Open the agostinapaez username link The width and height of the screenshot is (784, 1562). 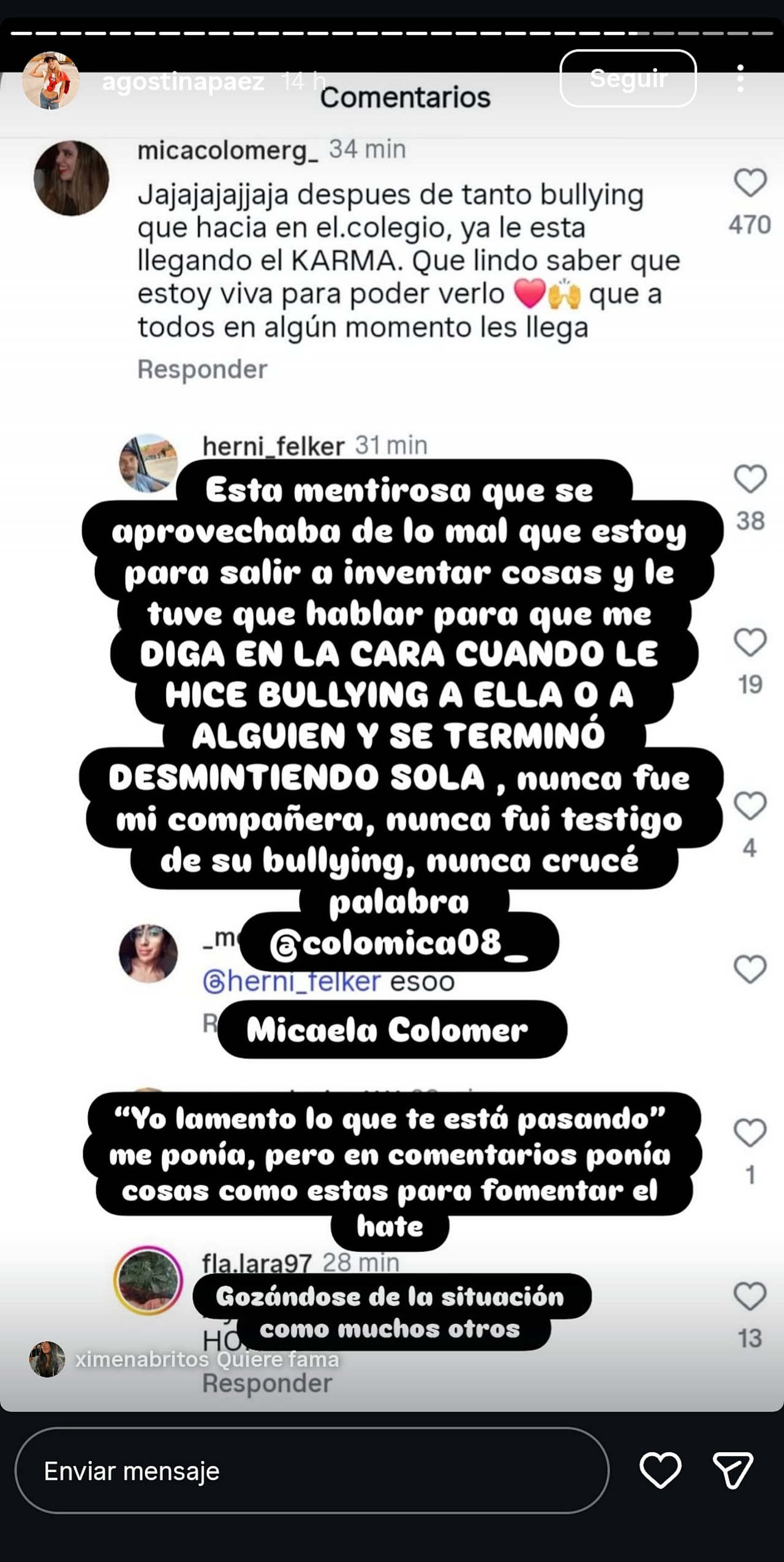(183, 82)
